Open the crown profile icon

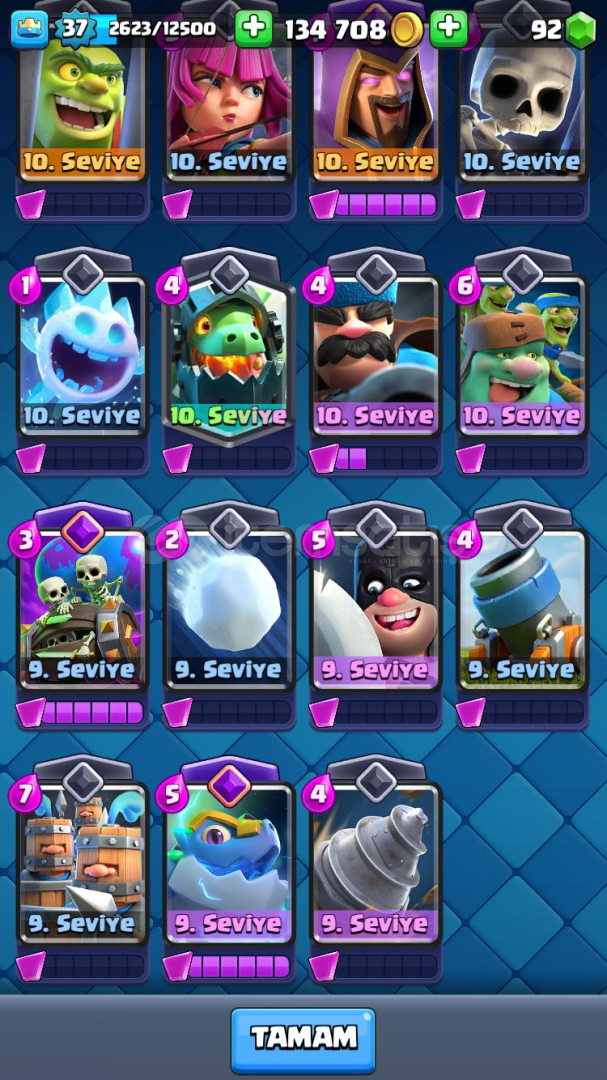click(30, 30)
